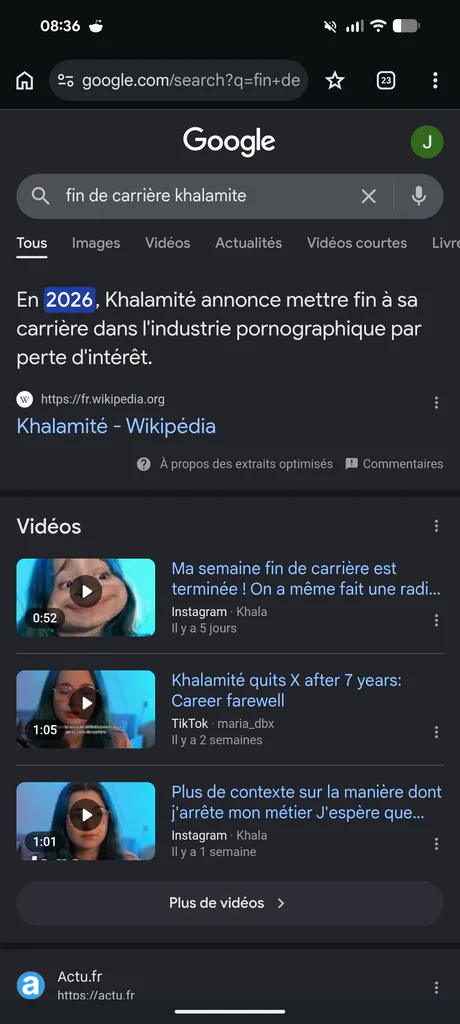This screenshot has width=460, height=1024.
Task: Open the Khalamité - Wikipédia link
Action: (116, 426)
